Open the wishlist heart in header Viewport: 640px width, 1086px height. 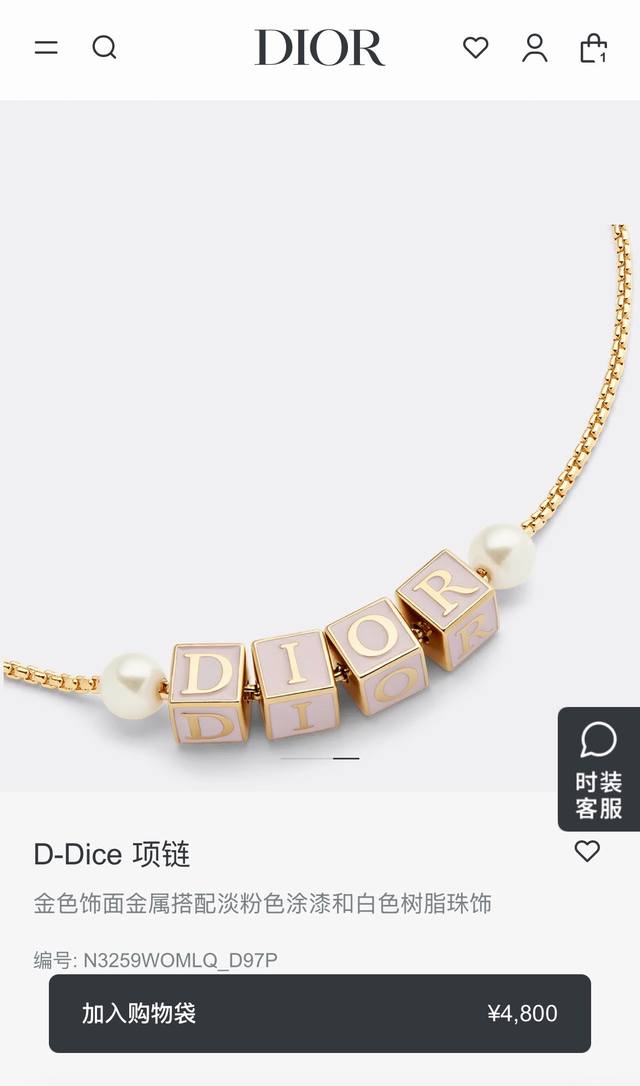(x=476, y=47)
